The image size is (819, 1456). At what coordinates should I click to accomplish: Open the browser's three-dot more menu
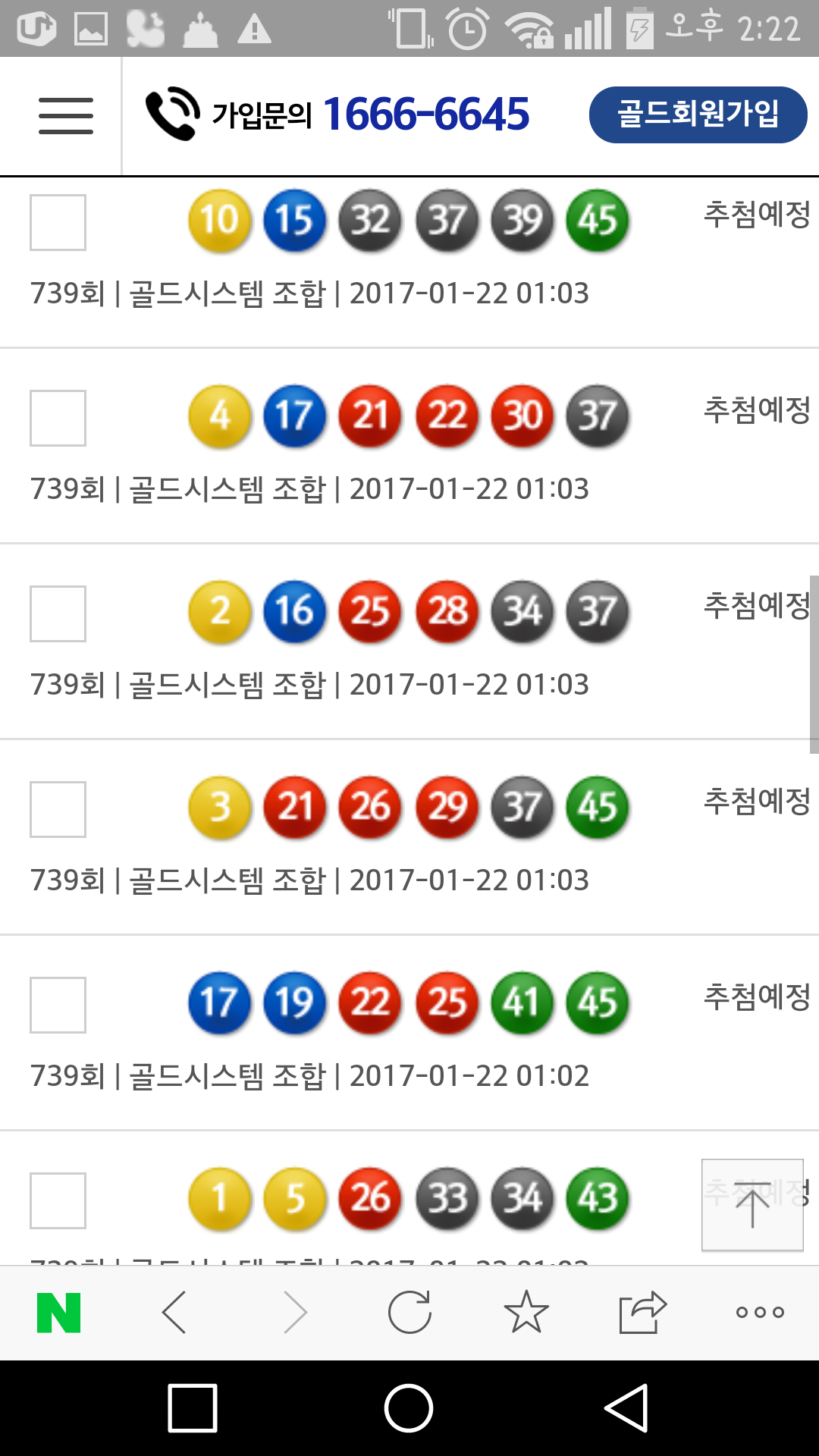click(x=760, y=1313)
